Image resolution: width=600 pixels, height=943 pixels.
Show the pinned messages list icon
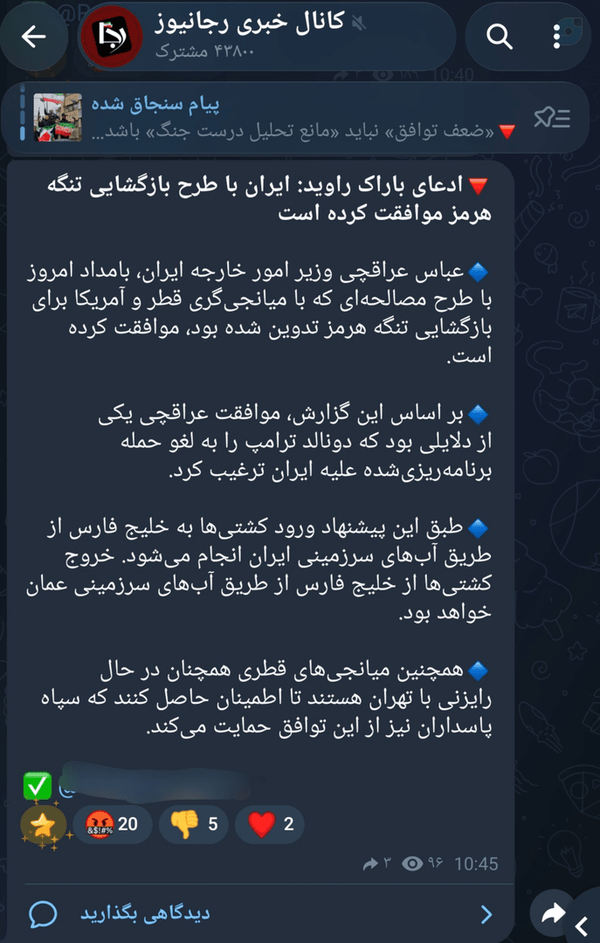coord(552,118)
